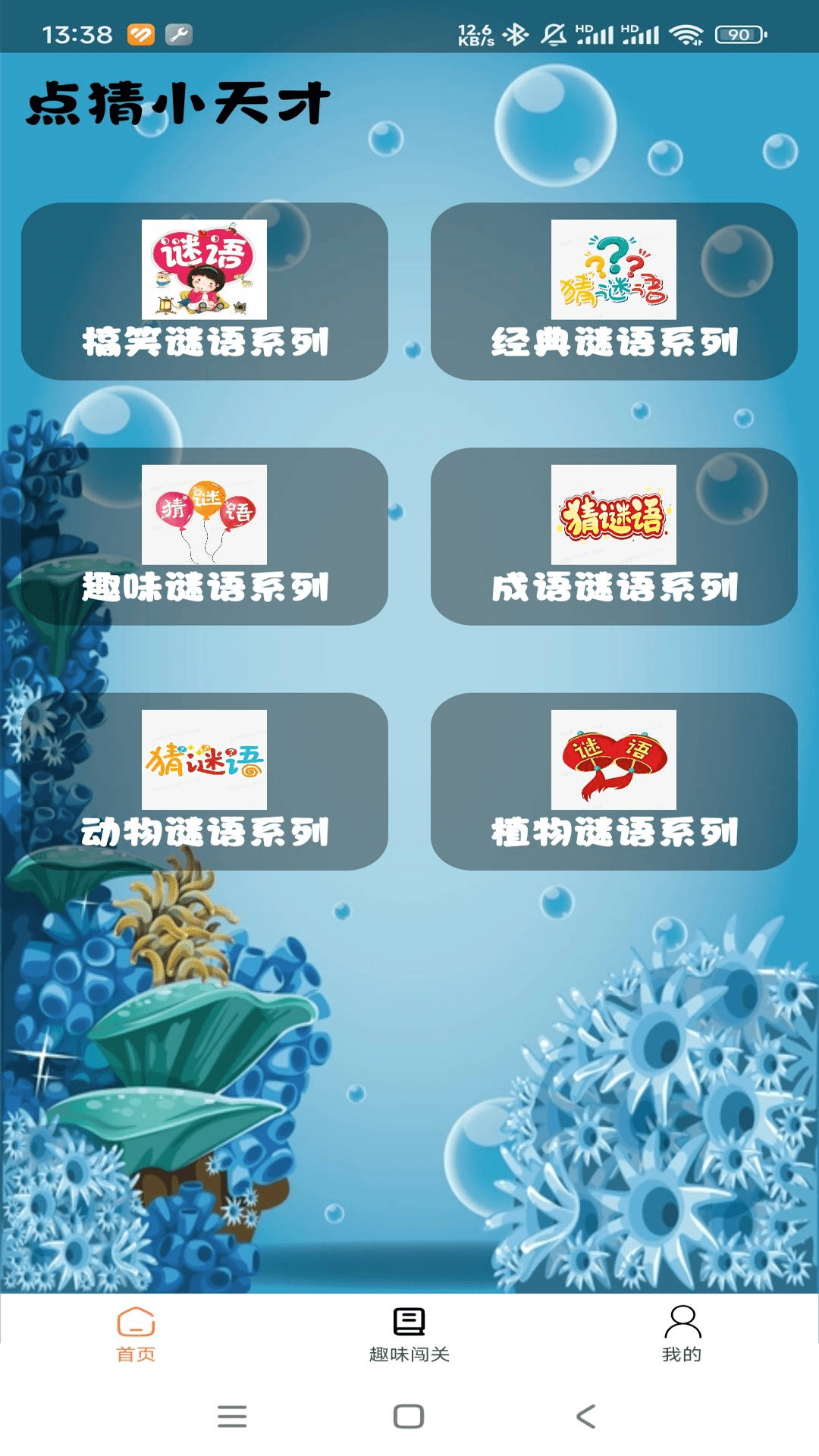Go to the 我的 tab
819x1456 pixels.
coord(682,1334)
